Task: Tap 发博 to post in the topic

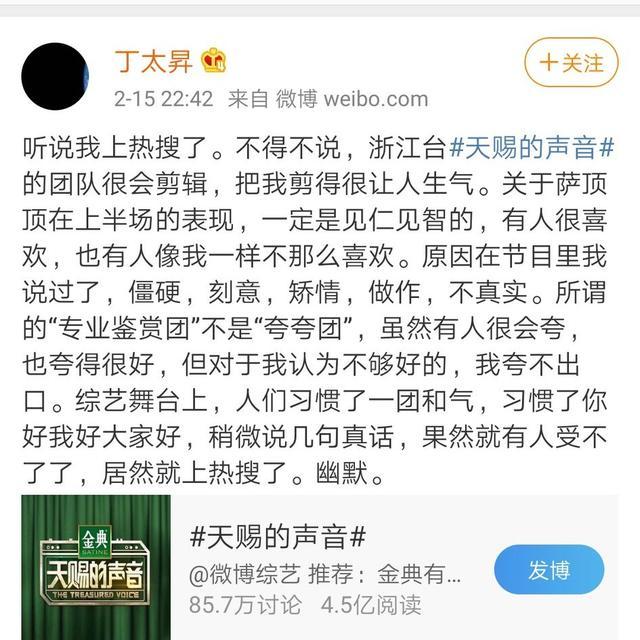Action: pos(549,570)
